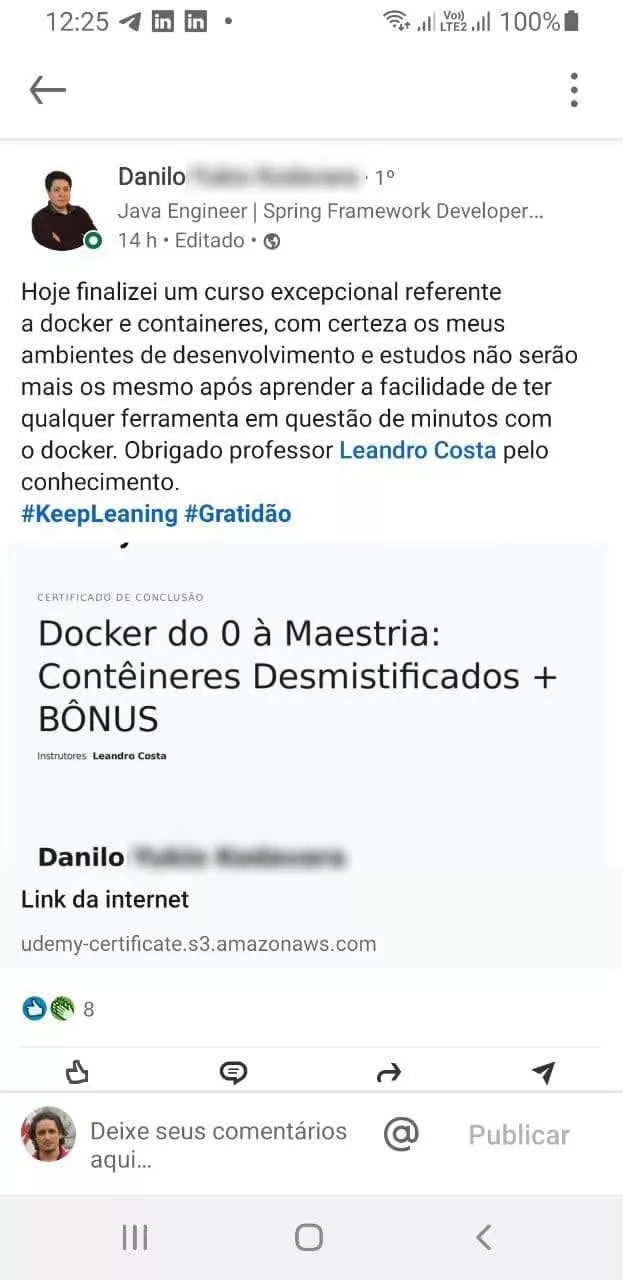Tap the Publicar button
Image resolution: width=623 pixels, height=1280 pixels.
[x=518, y=1135]
